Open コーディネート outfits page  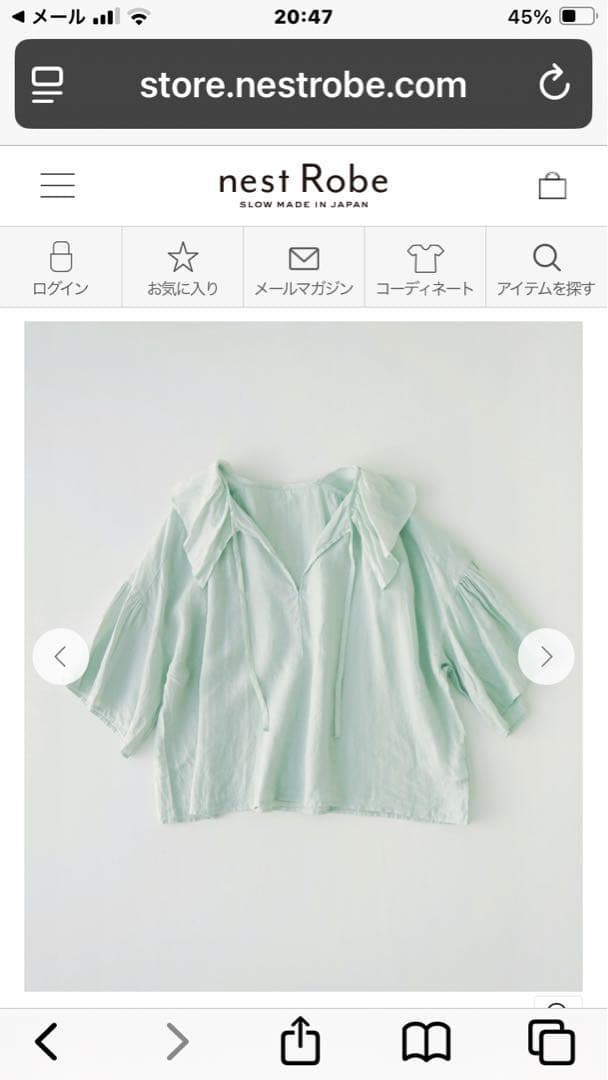pyautogui.click(x=425, y=268)
